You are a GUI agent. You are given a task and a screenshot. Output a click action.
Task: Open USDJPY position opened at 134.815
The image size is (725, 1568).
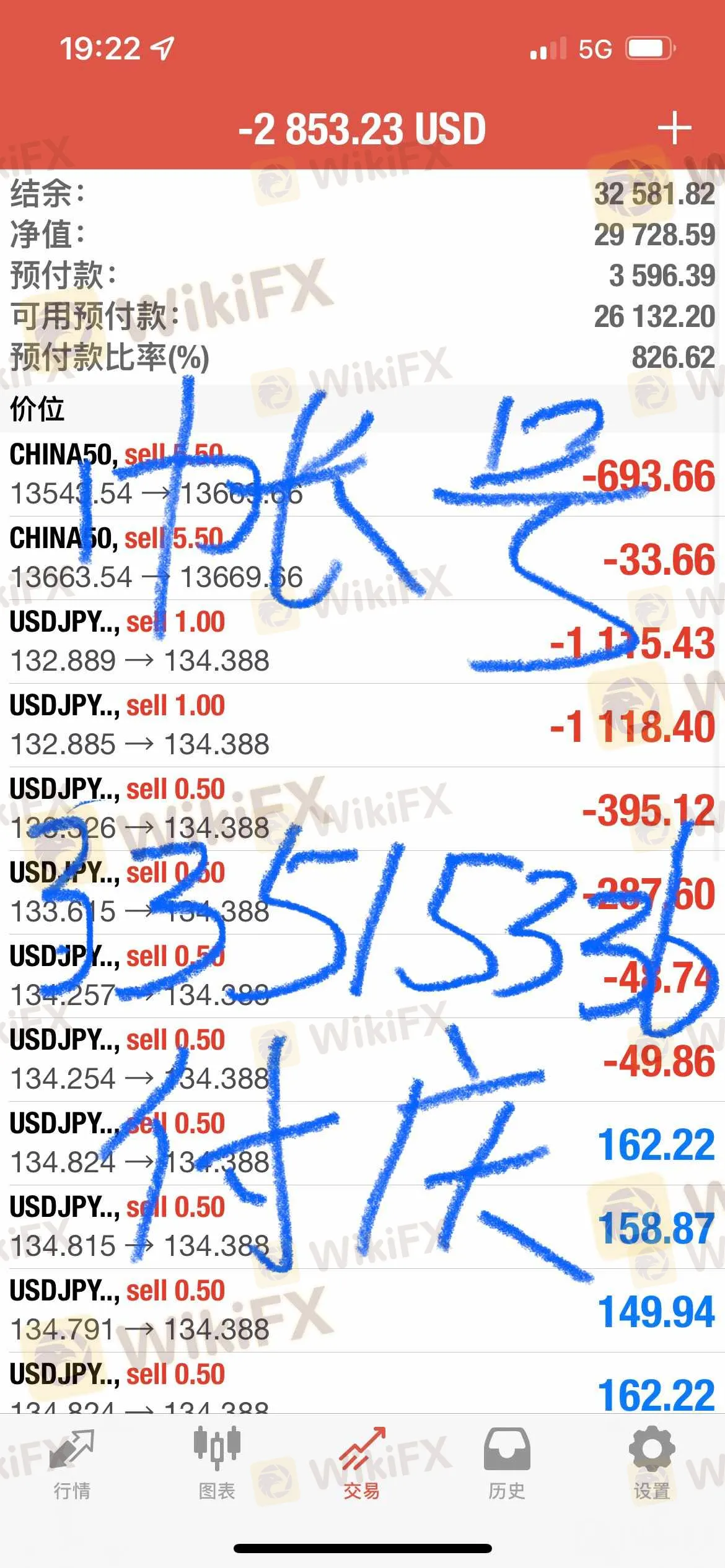[x=362, y=1227]
